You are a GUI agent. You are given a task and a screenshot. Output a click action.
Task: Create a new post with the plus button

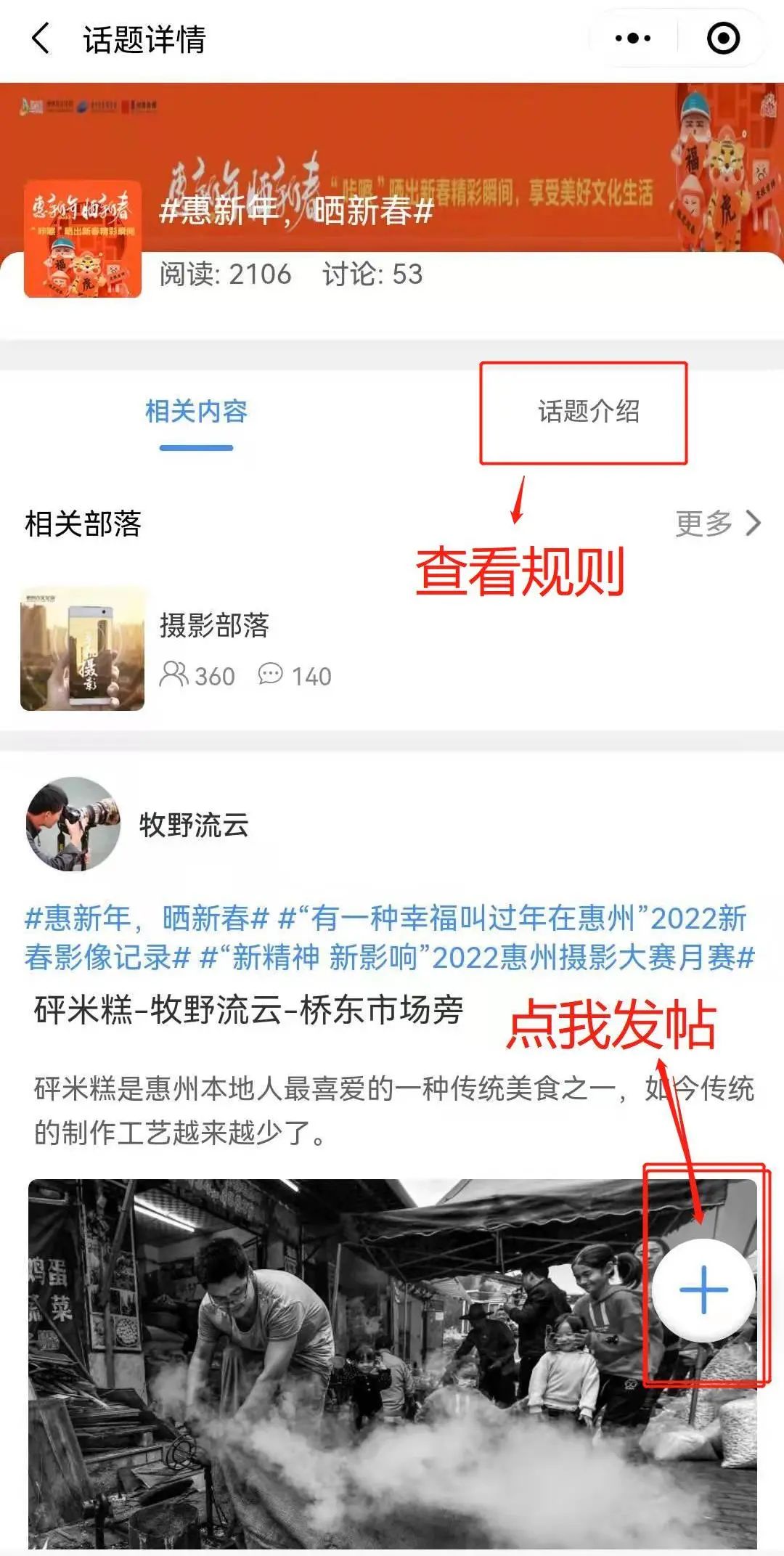point(703,1290)
